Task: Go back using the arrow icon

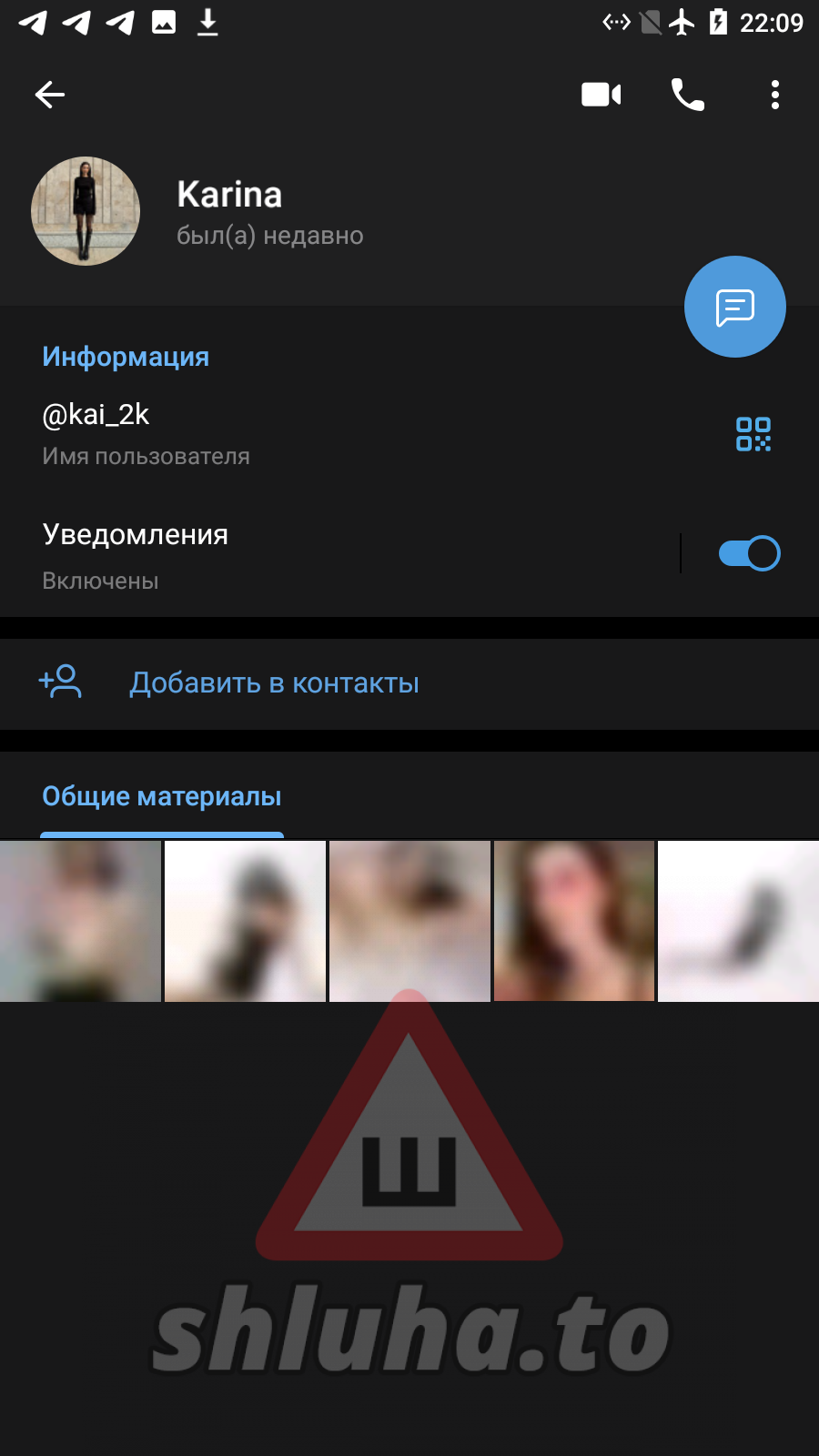Action: click(50, 95)
